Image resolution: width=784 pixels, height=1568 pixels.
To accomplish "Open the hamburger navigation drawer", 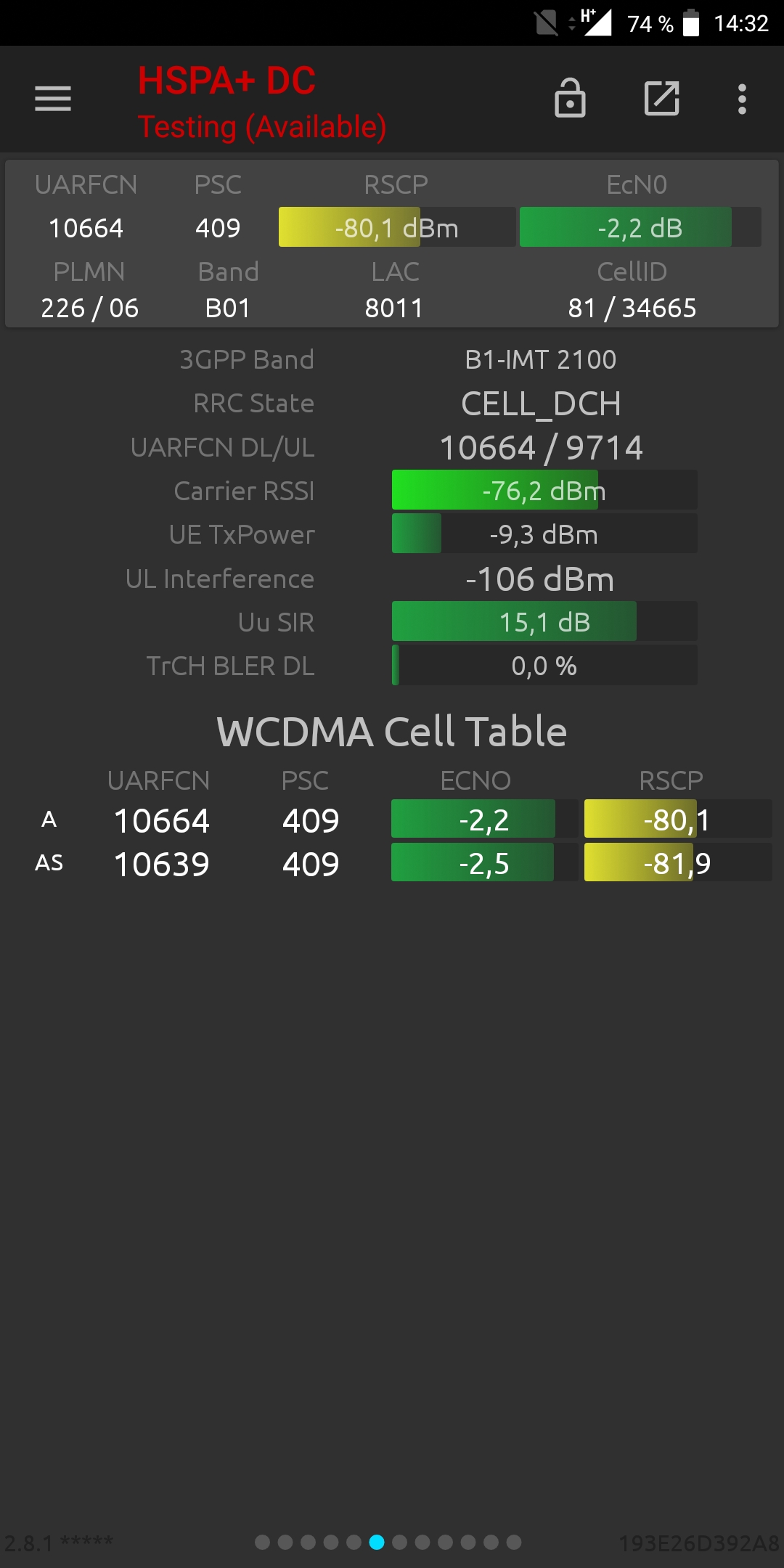I will coord(53,99).
